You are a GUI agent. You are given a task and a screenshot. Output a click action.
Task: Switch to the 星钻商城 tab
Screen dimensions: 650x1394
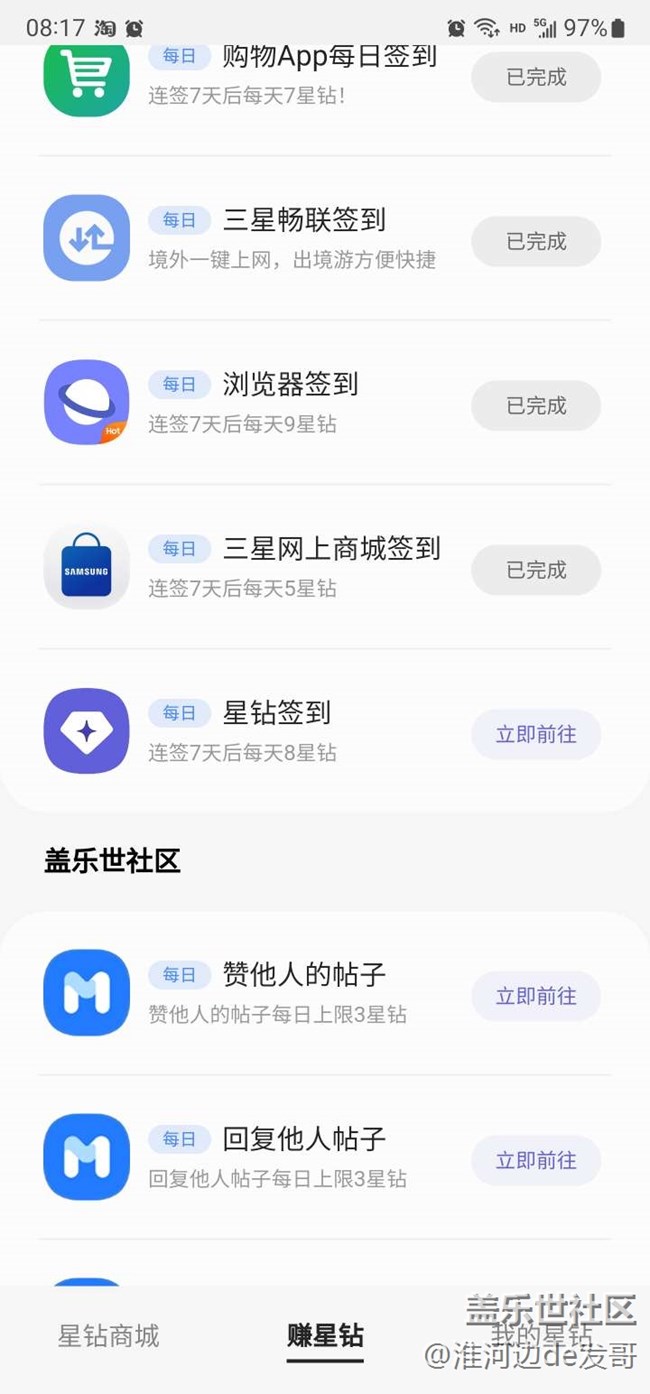[x=108, y=1336]
